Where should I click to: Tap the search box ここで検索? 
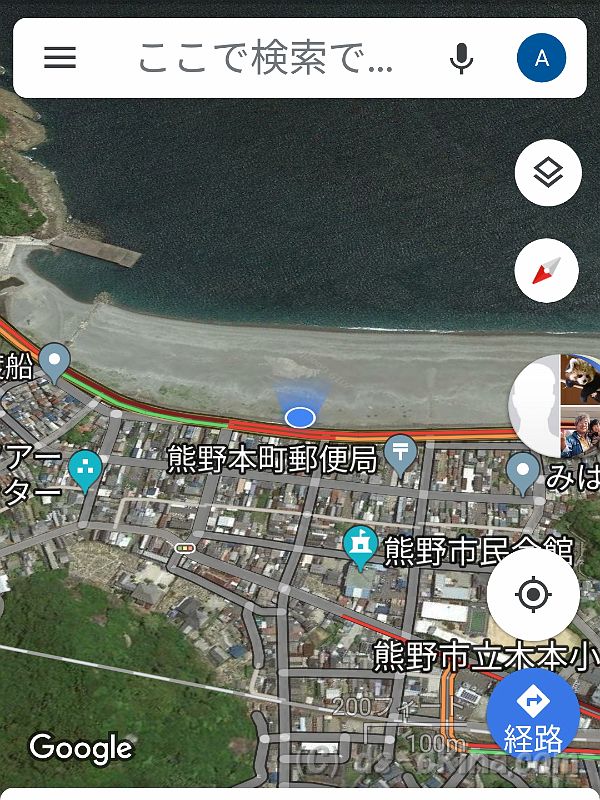point(265,58)
